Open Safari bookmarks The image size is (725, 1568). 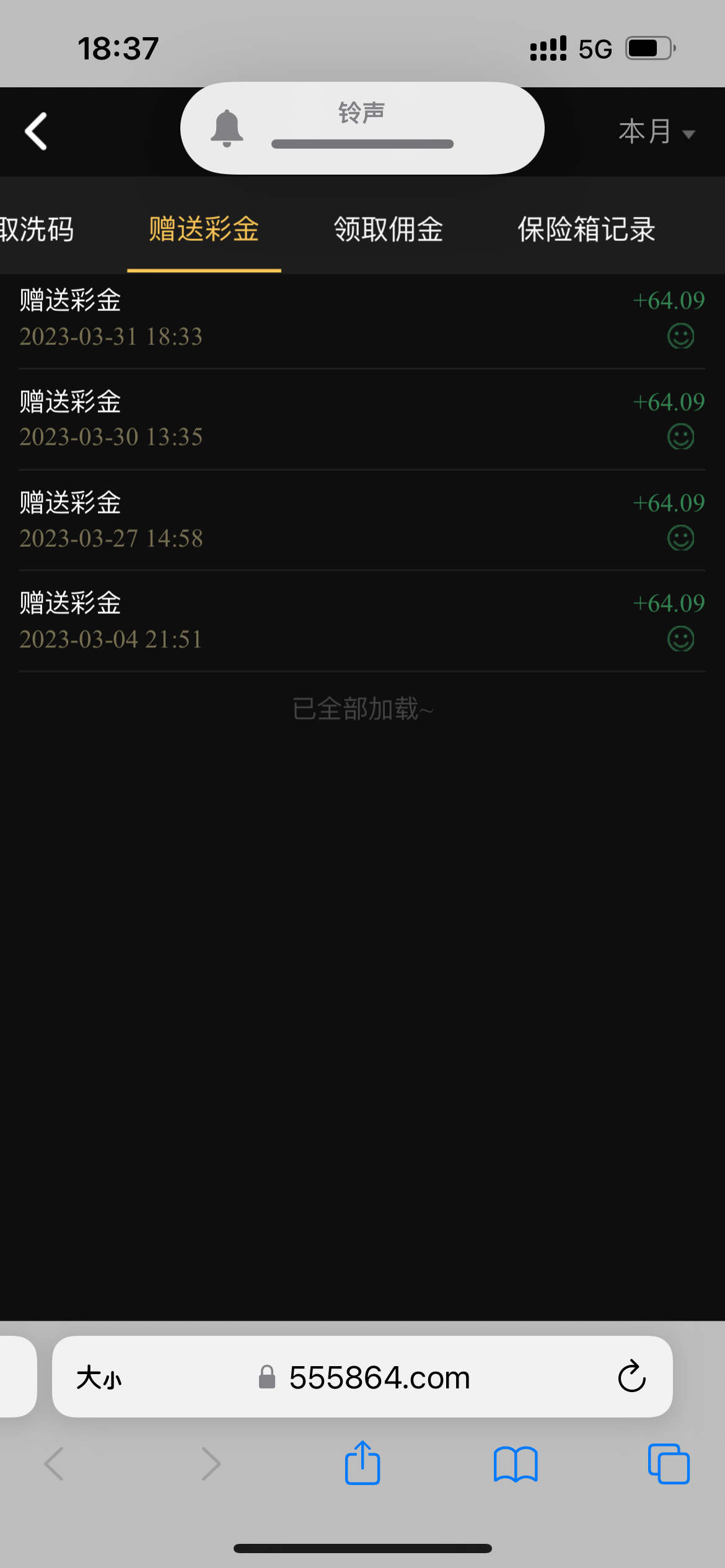click(x=516, y=1464)
